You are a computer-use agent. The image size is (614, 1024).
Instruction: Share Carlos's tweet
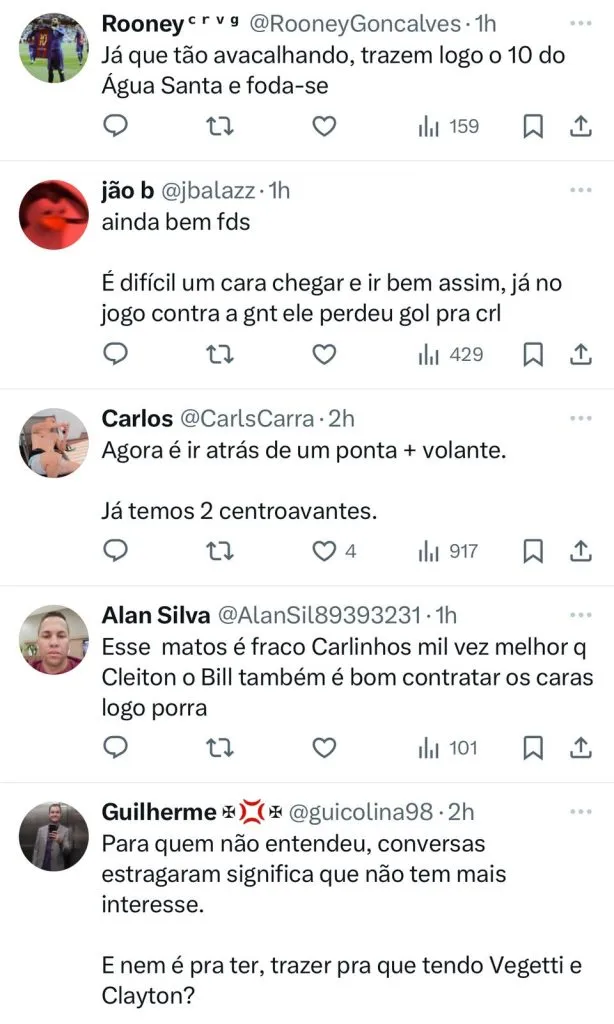tap(580, 551)
